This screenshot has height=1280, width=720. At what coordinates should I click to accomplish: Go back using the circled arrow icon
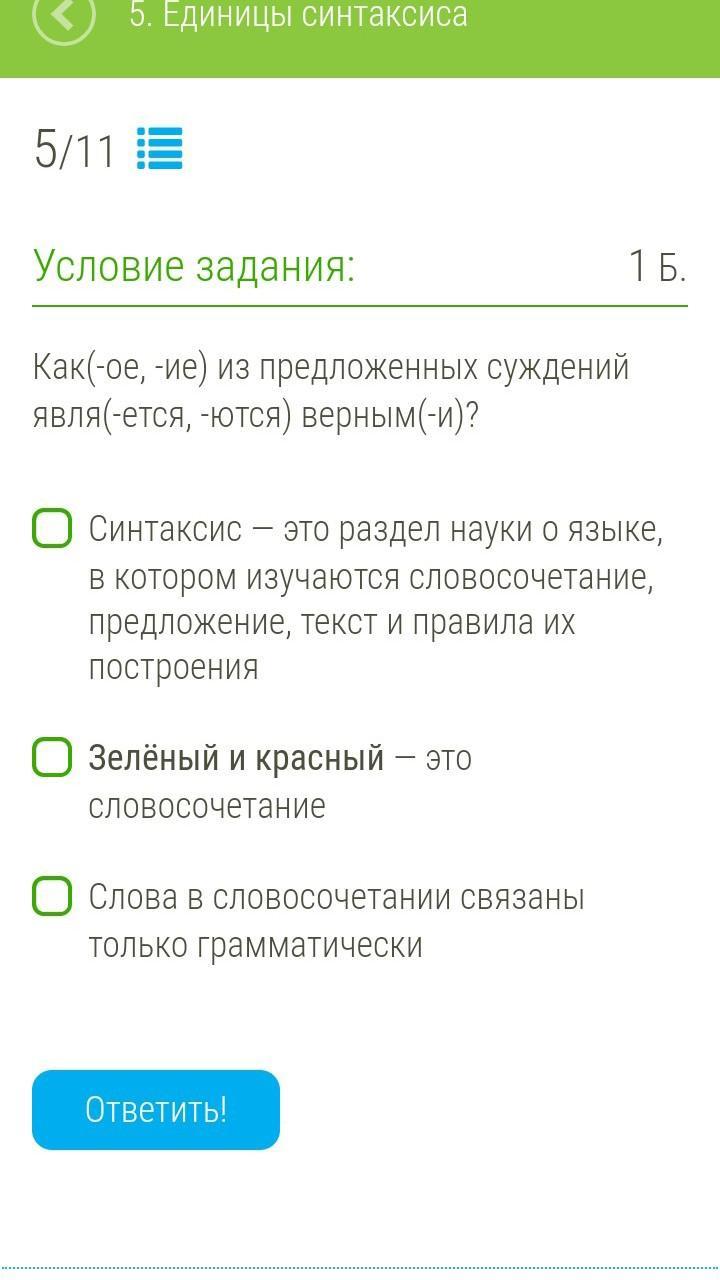pos(64,16)
